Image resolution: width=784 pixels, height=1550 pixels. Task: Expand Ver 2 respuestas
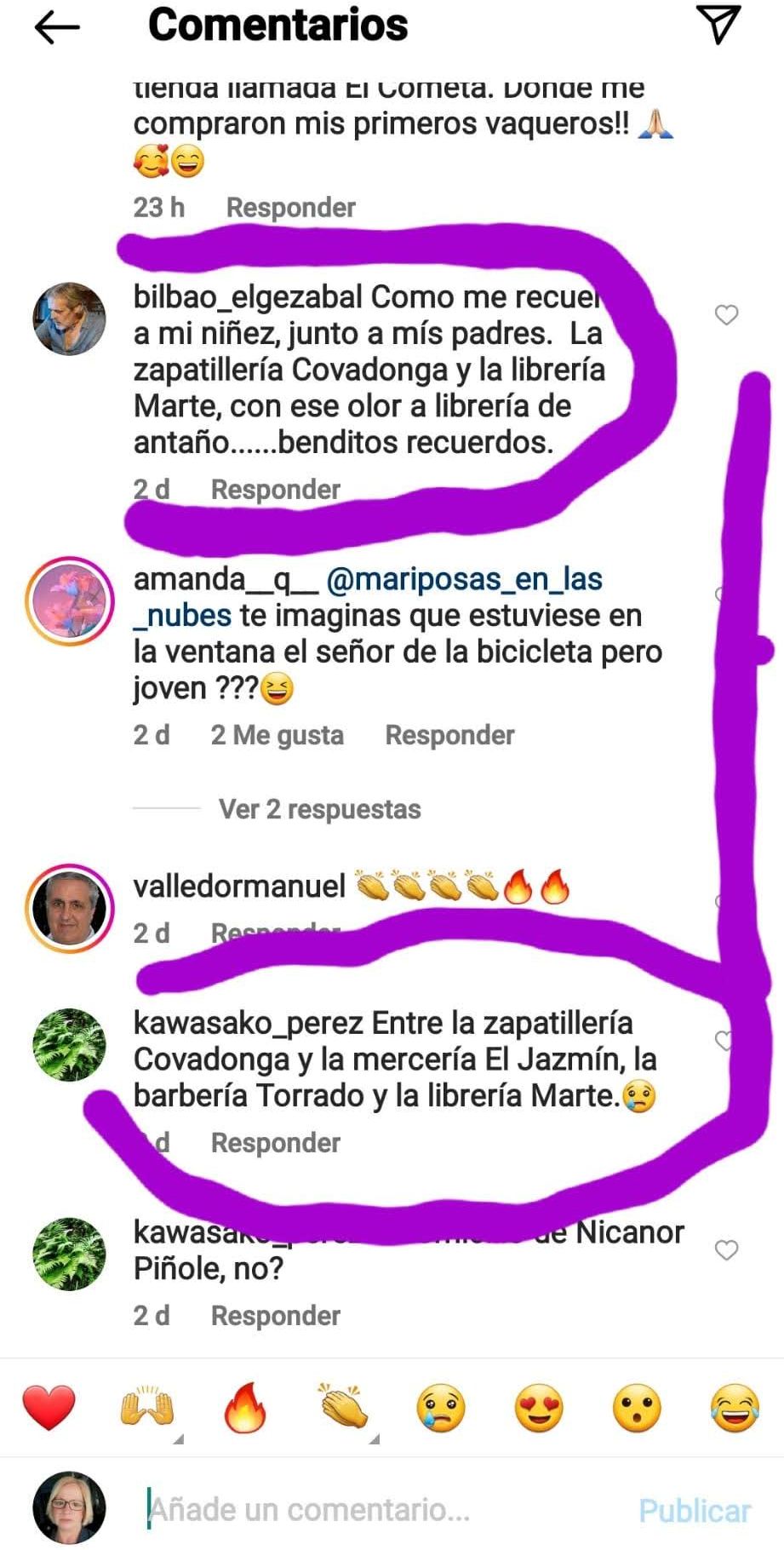(x=319, y=809)
